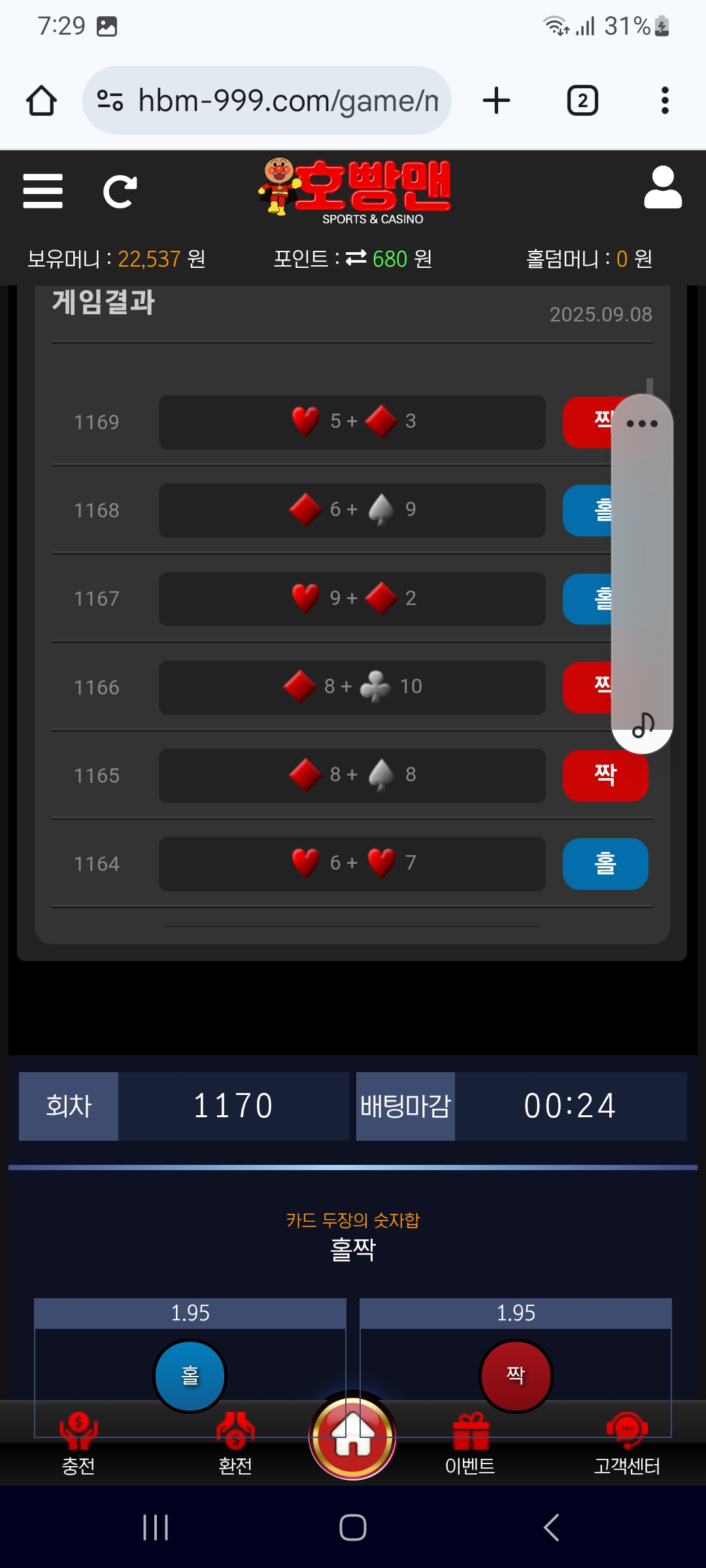Open a new browser tab

496,101
